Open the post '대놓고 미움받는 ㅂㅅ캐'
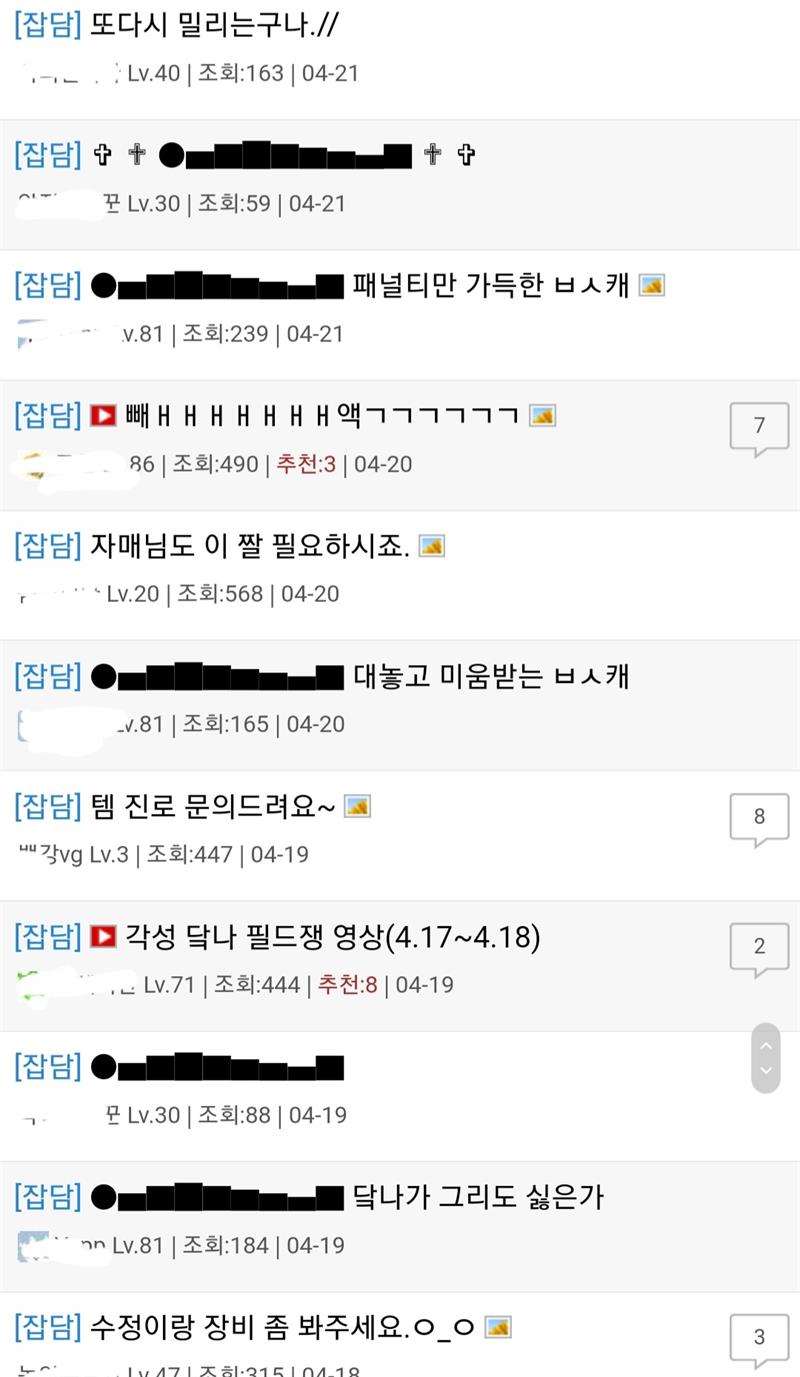 490,677
